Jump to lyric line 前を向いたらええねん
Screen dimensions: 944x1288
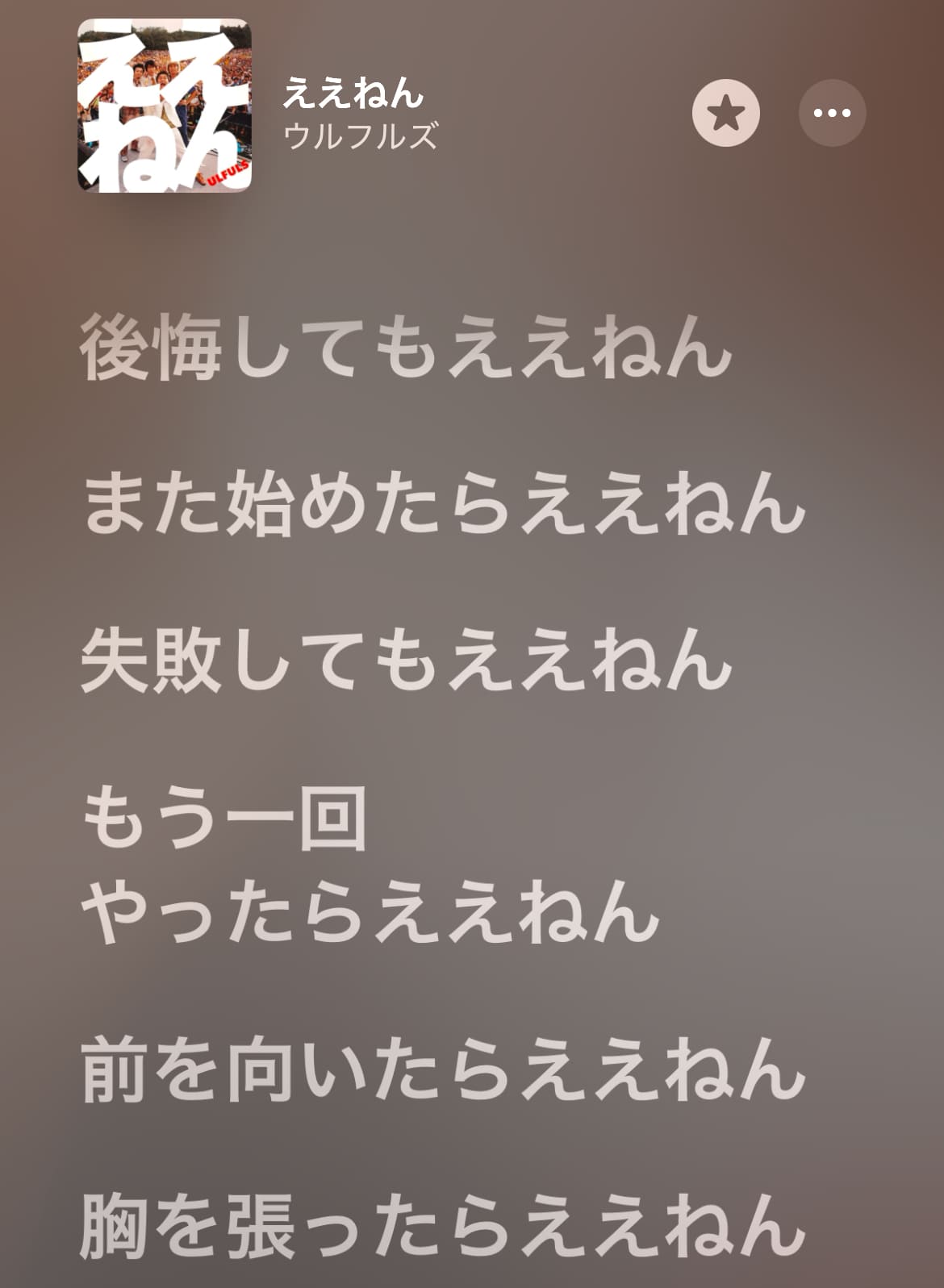tap(443, 1069)
